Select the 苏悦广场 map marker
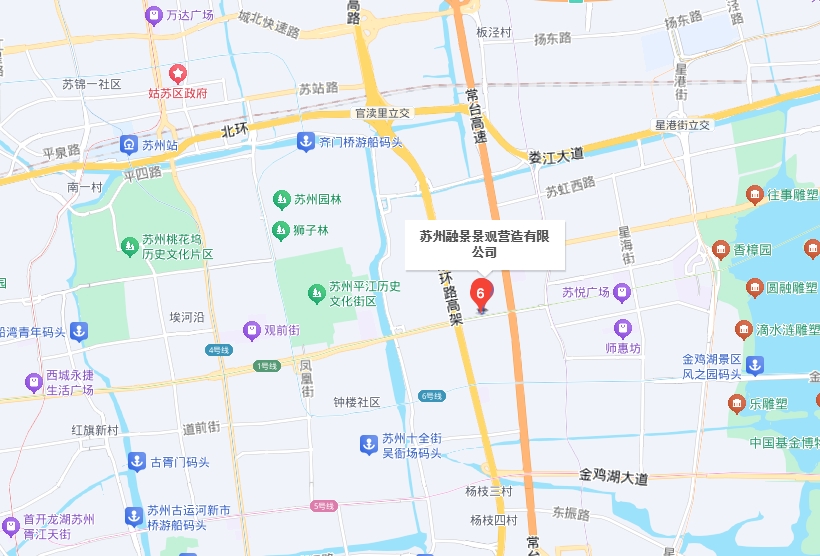The width and height of the screenshot is (820, 556). point(623,293)
